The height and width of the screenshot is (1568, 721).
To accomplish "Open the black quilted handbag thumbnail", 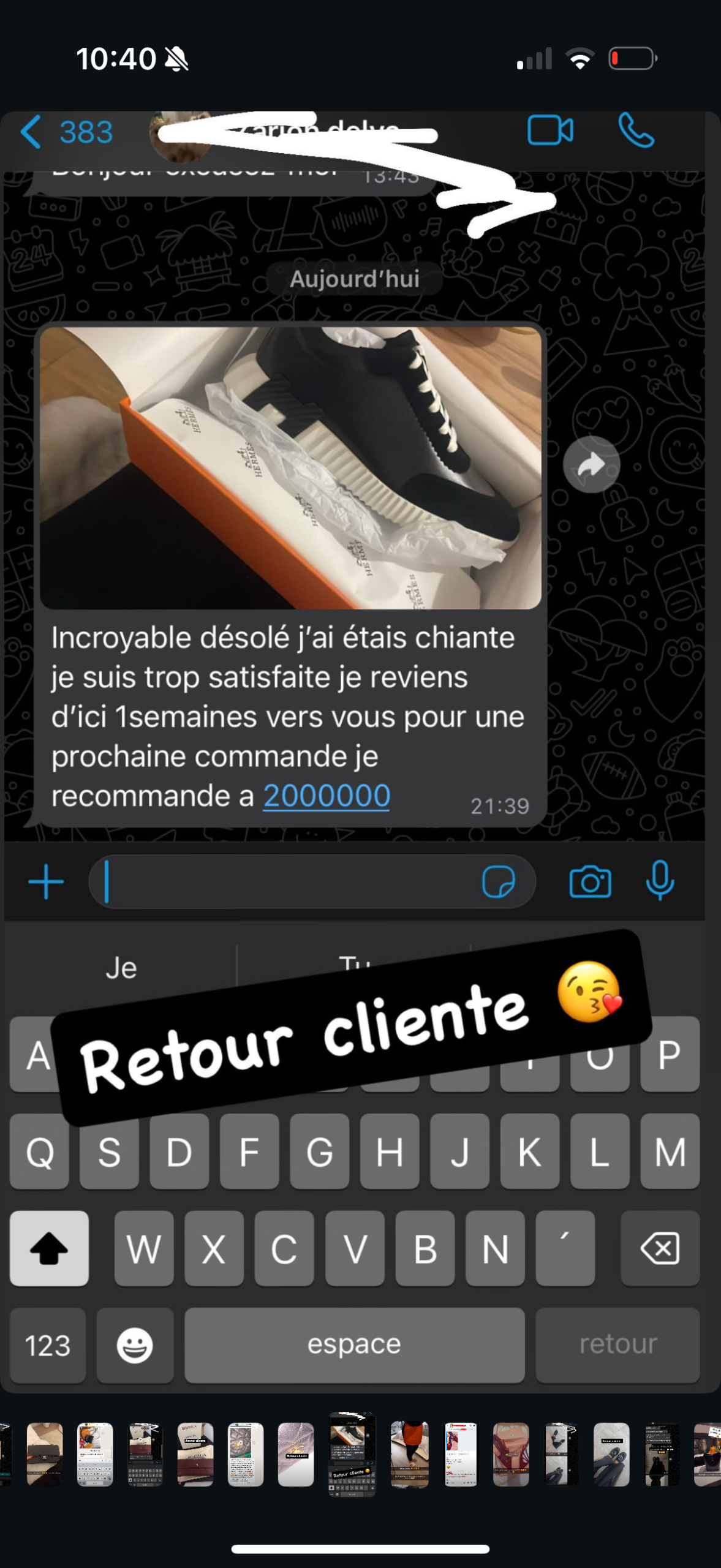I will click(x=45, y=1454).
